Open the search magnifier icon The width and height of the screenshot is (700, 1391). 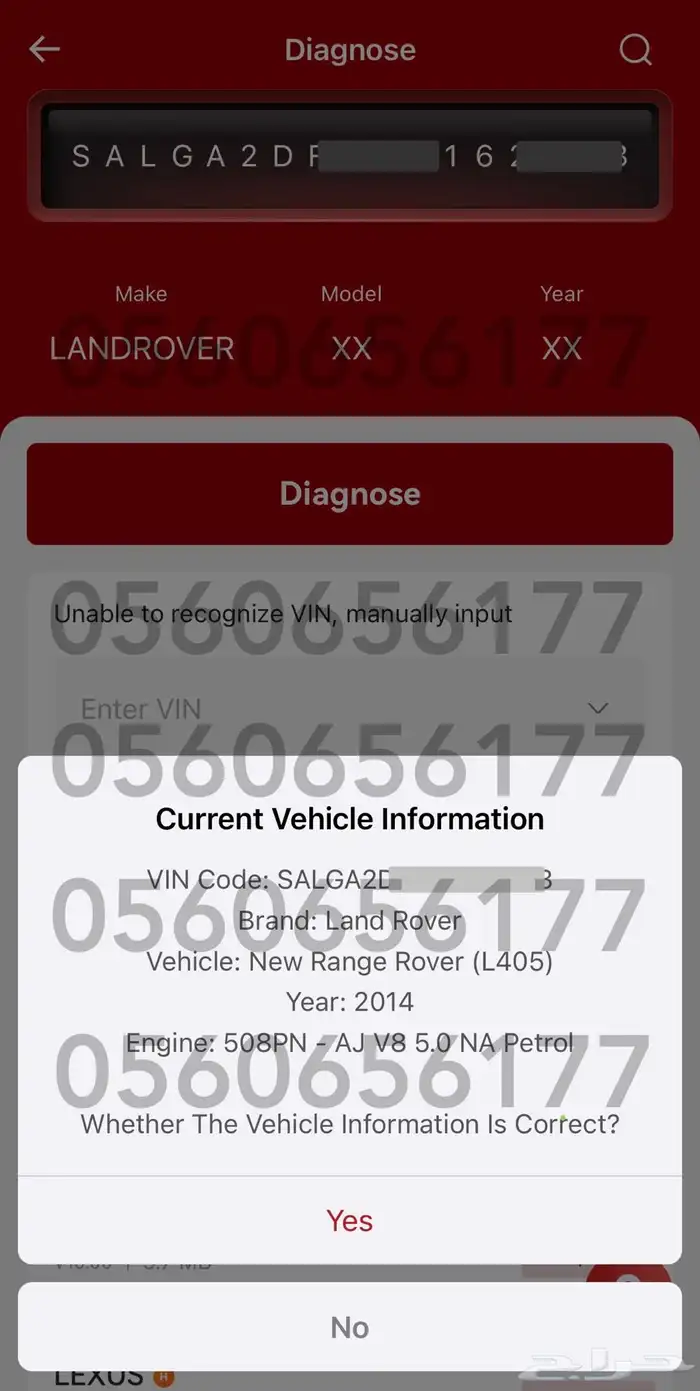coord(635,49)
